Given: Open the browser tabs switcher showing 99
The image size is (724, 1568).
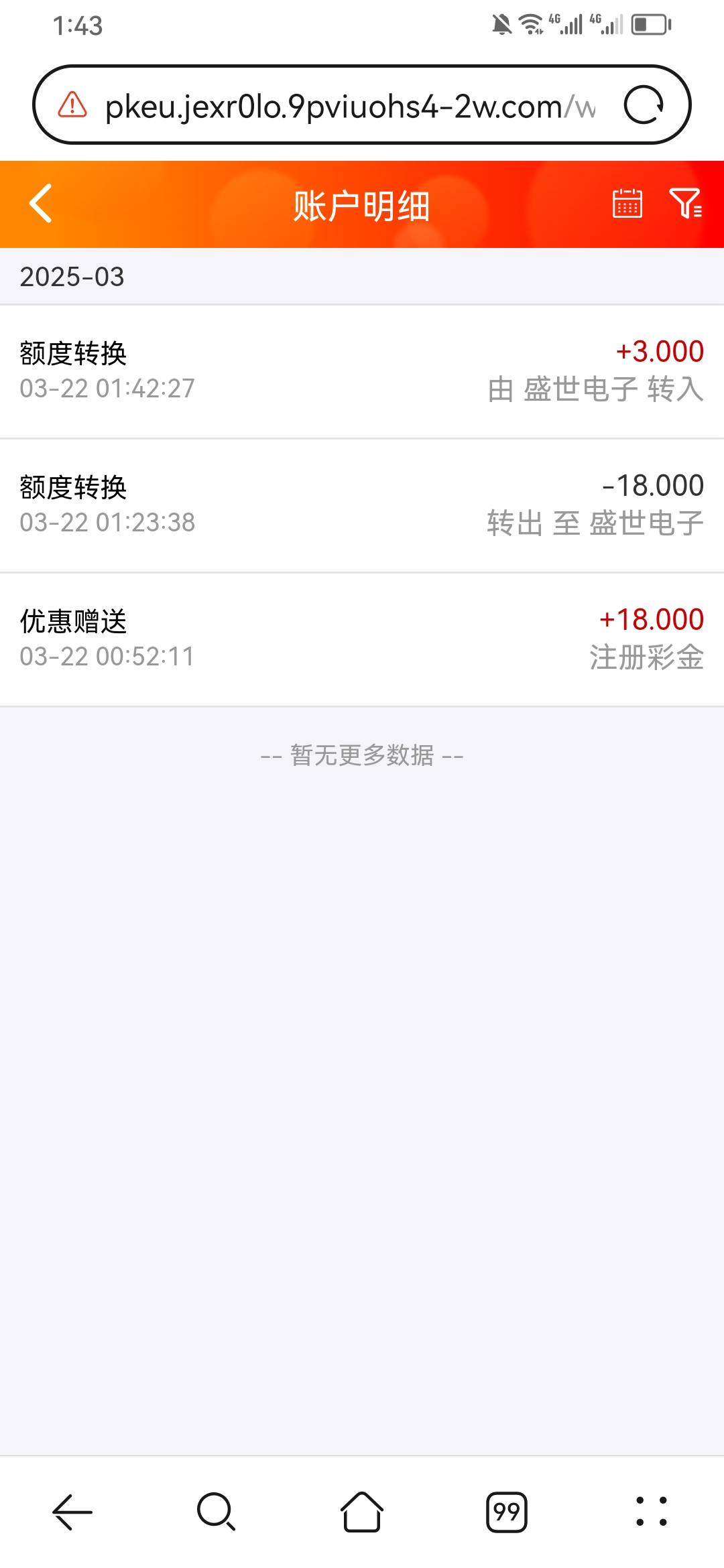Looking at the screenshot, I should 506,1512.
